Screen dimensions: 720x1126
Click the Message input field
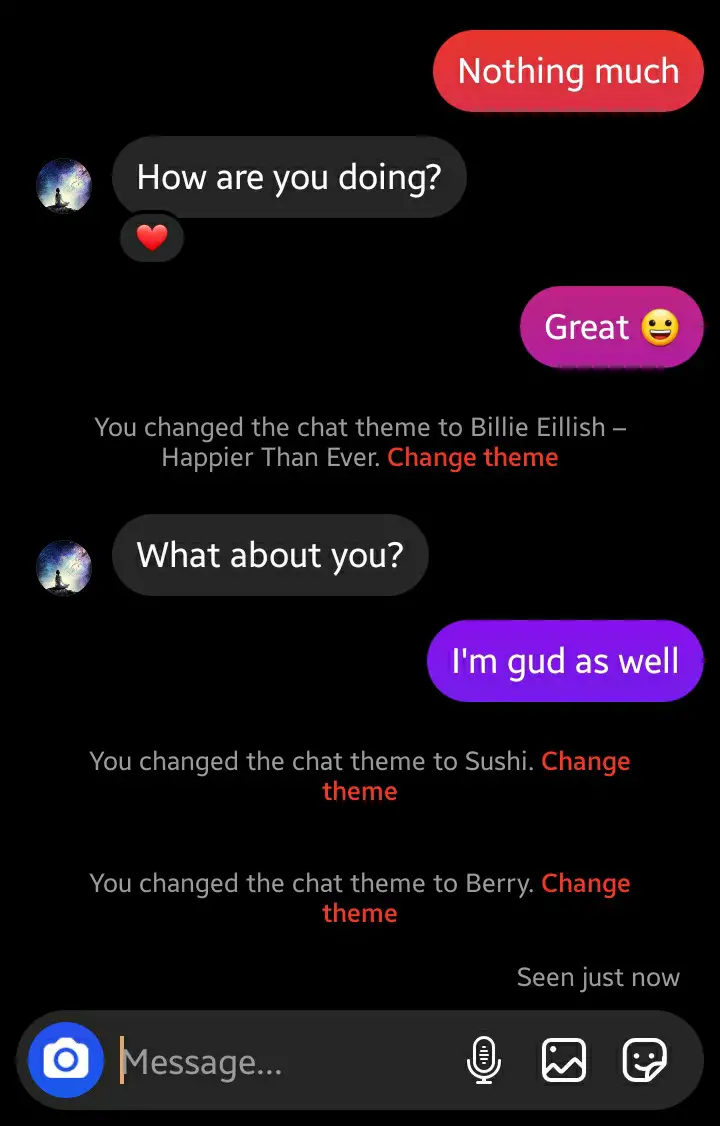click(250, 1061)
